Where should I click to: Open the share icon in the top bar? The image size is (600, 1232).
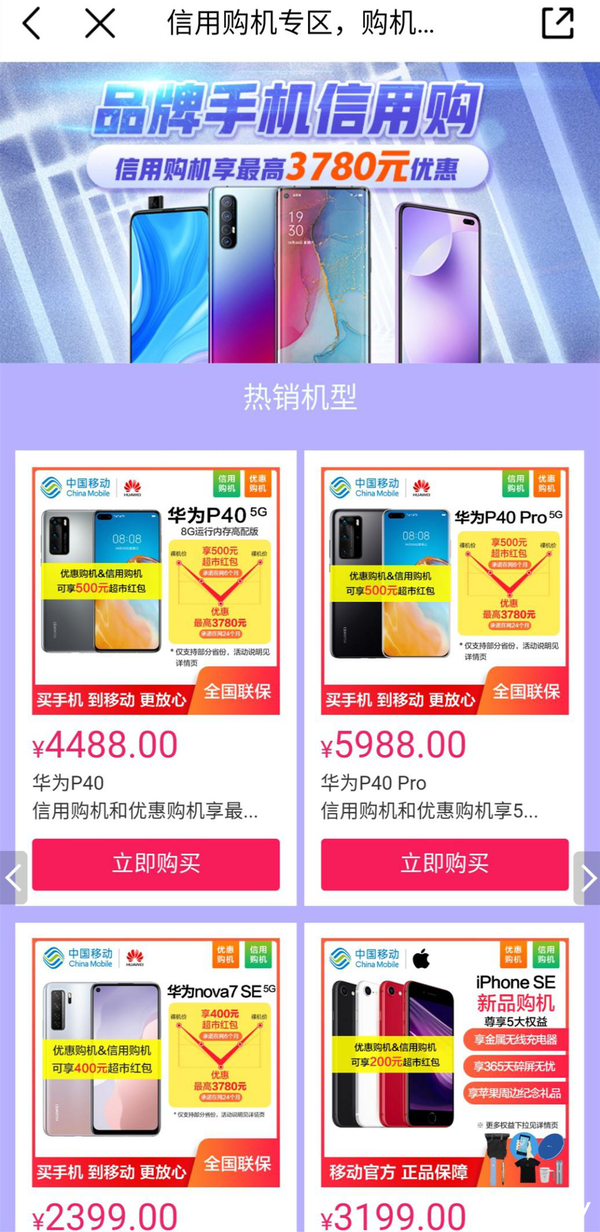point(557,24)
